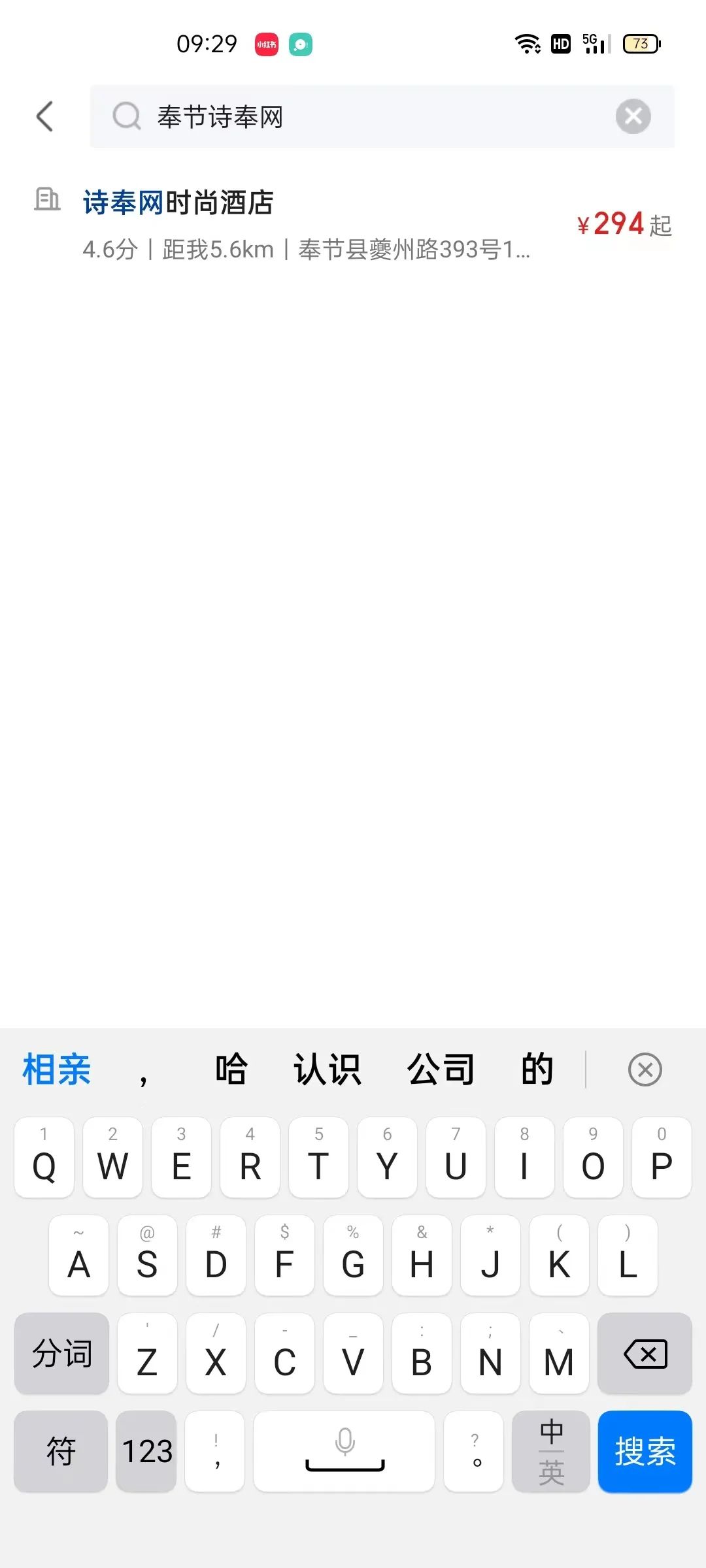
Task: Switch input language with 中/英 key
Action: tap(551, 1452)
